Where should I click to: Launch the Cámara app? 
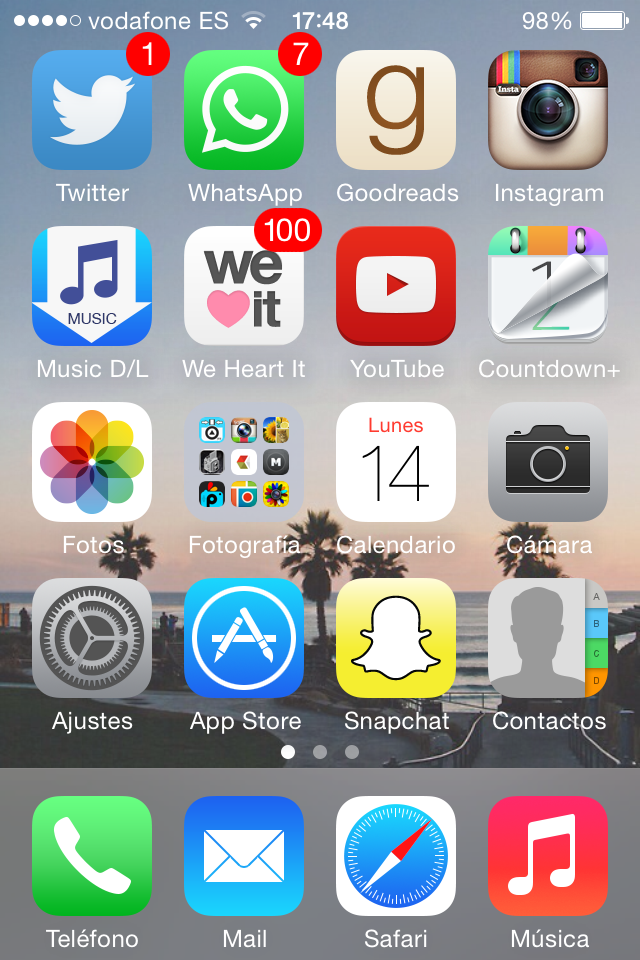[x=548, y=462]
